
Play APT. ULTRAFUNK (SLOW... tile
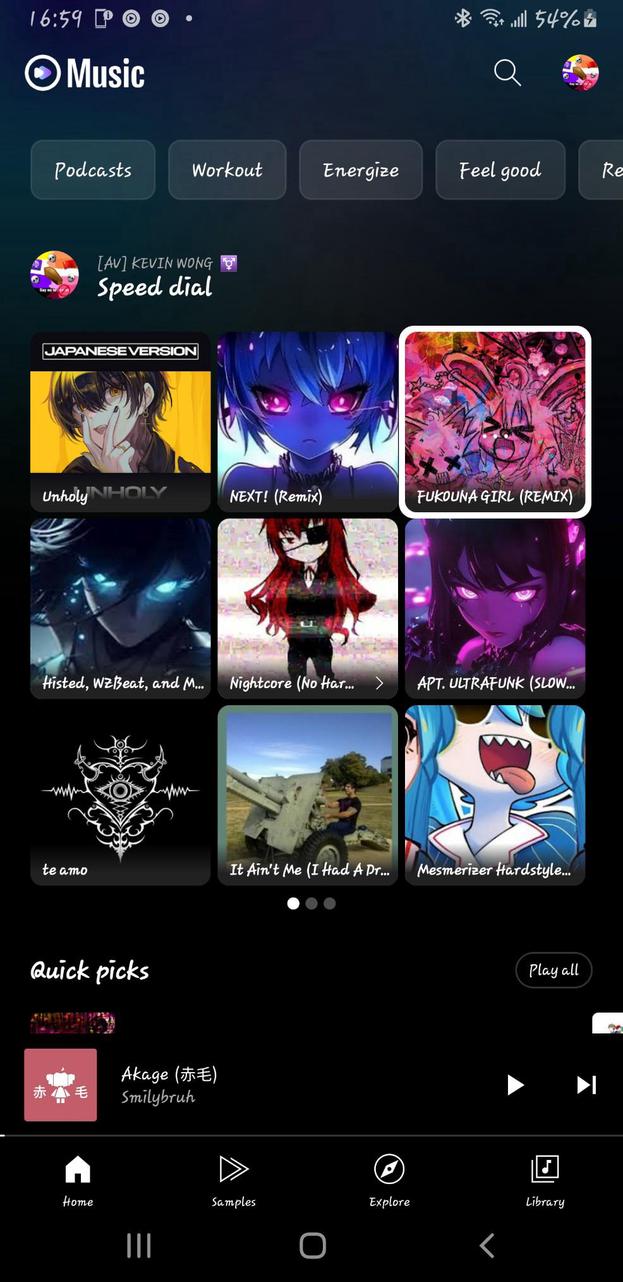495,608
